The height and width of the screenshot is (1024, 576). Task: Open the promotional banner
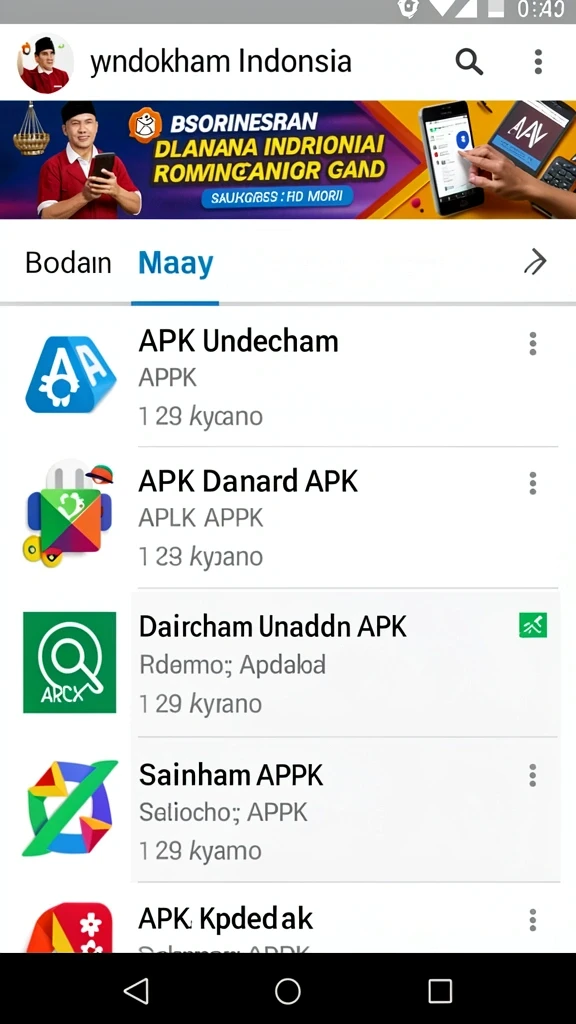pyautogui.click(x=288, y=159)
